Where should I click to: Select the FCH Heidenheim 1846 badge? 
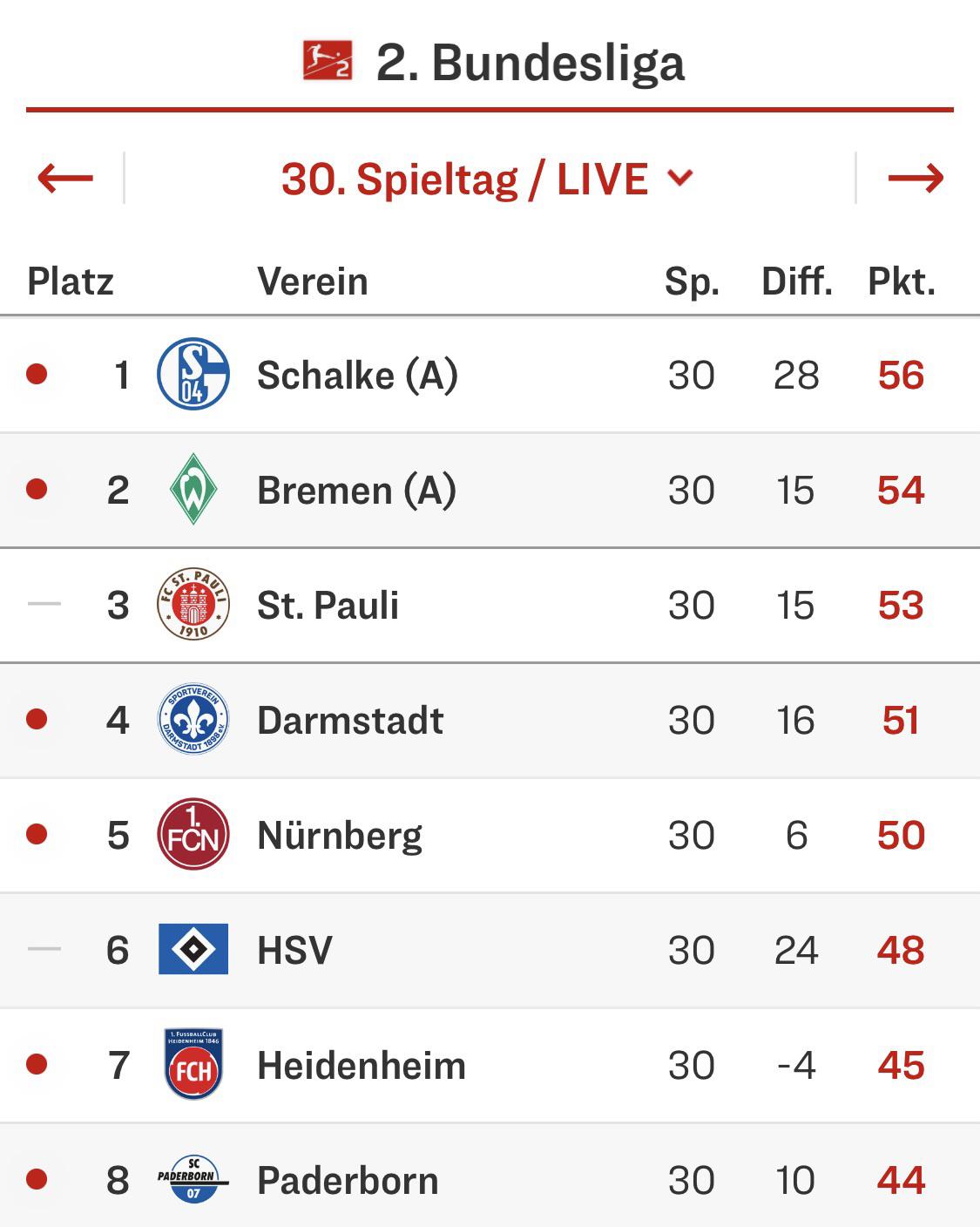[x=193, y=1065]
